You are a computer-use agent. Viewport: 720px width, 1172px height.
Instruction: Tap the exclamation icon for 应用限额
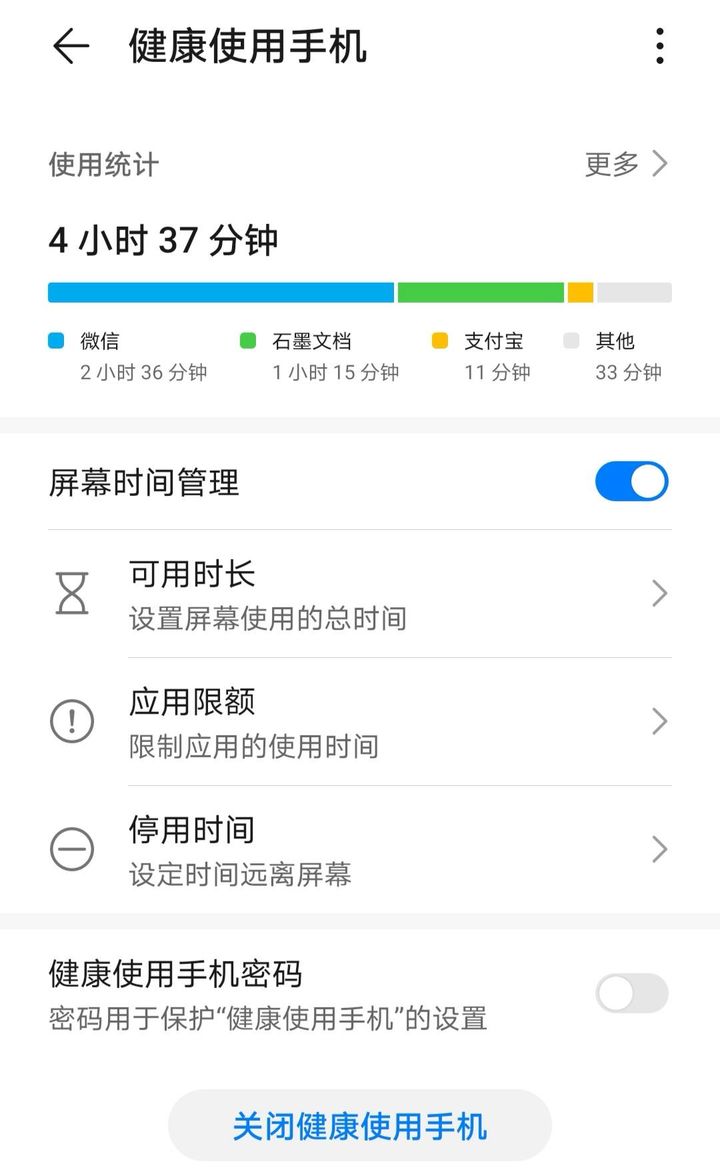click(71, 721)
